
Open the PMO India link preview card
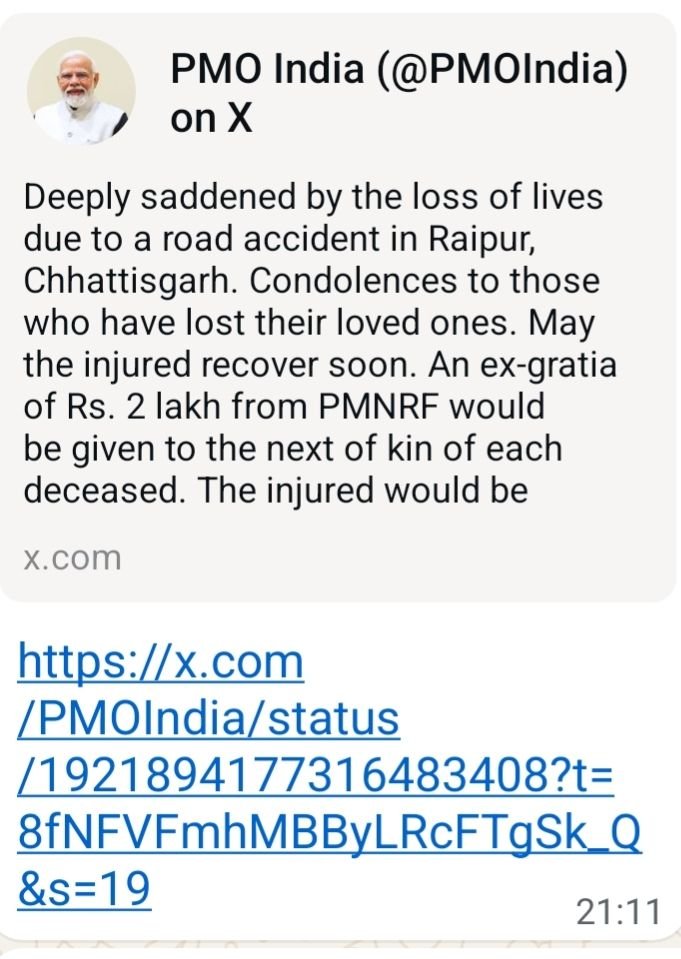click(338, 310)
